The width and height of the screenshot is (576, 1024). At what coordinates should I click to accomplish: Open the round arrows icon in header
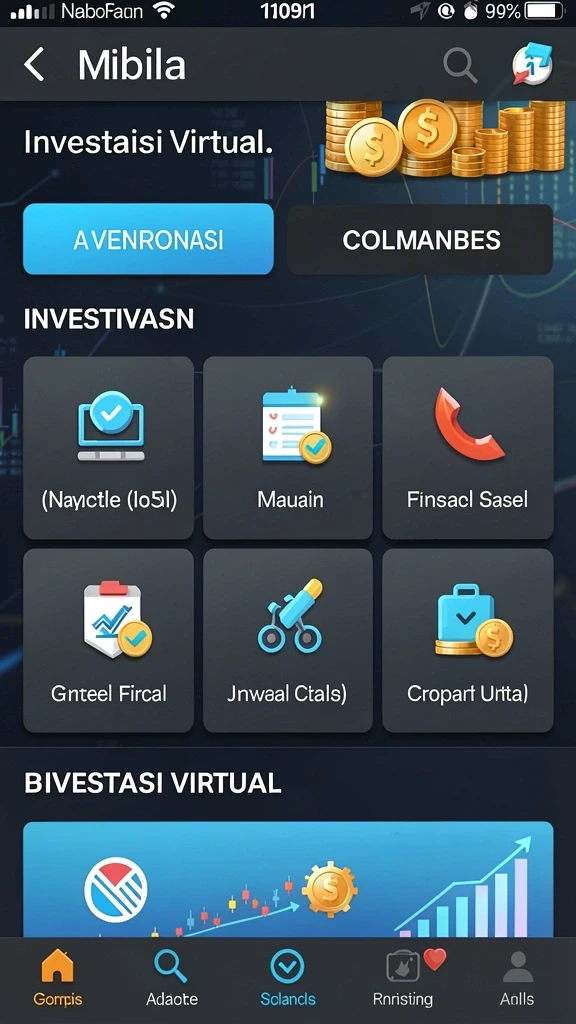pos(532,65)
